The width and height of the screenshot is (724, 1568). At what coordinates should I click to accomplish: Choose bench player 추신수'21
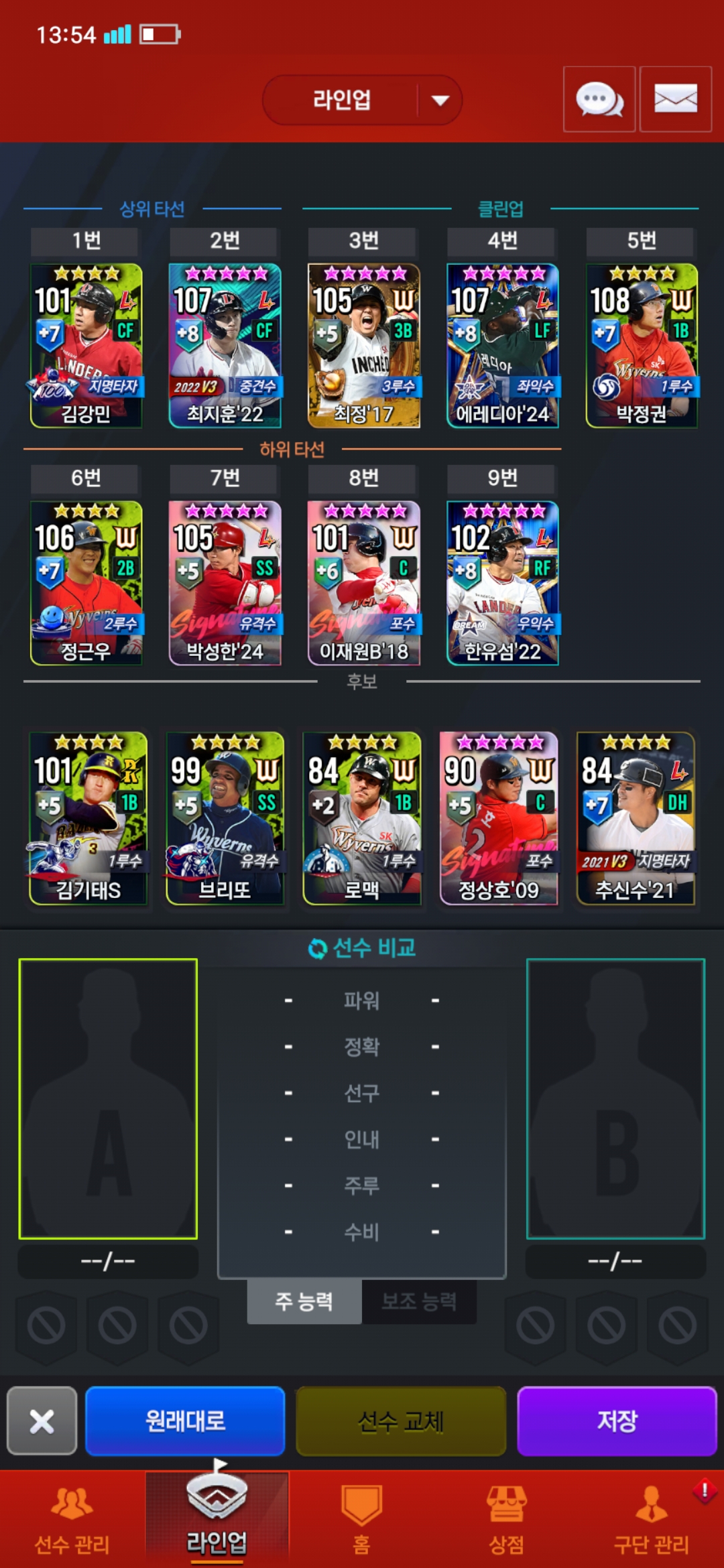(636, 818)
